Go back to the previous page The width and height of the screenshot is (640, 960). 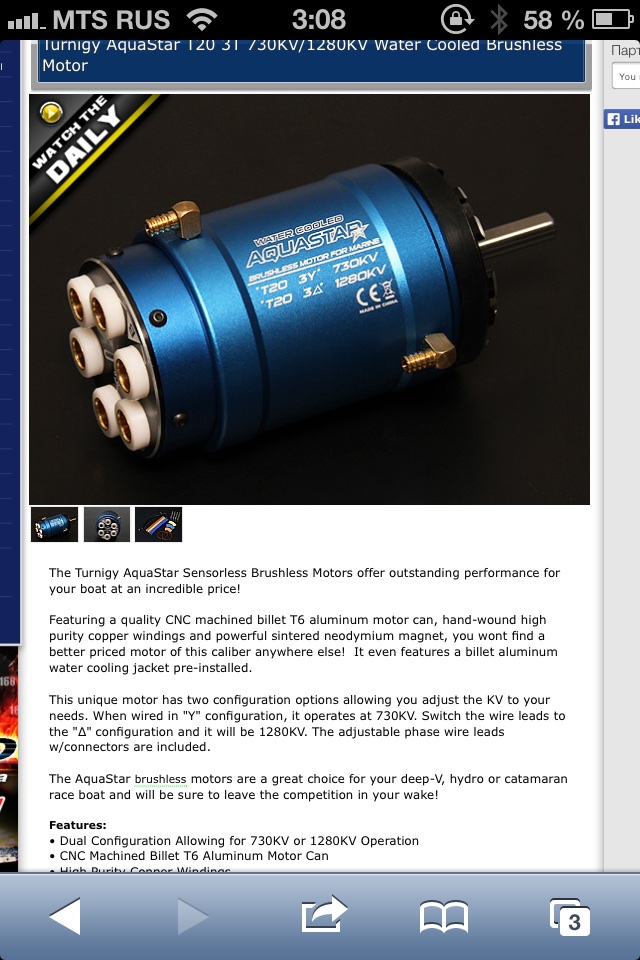65,915
